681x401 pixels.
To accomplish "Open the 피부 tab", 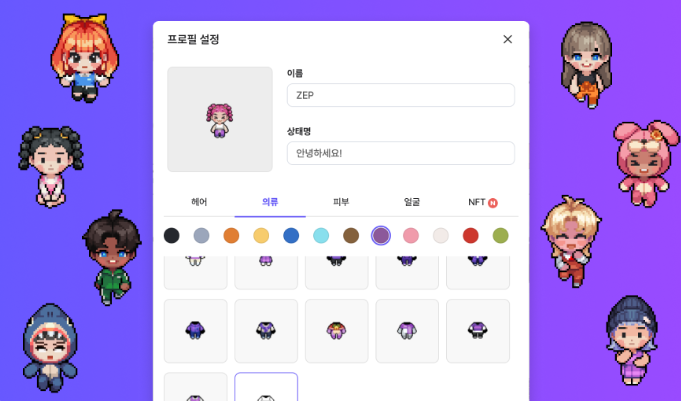I will [x=341, y=202].
